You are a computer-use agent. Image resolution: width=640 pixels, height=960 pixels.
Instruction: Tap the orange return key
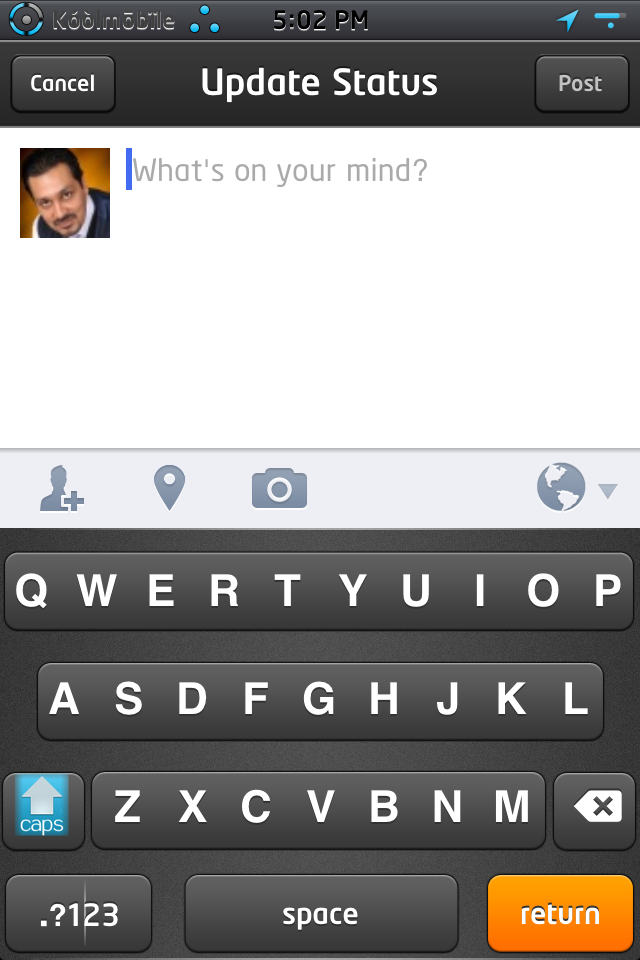[560, 914]
